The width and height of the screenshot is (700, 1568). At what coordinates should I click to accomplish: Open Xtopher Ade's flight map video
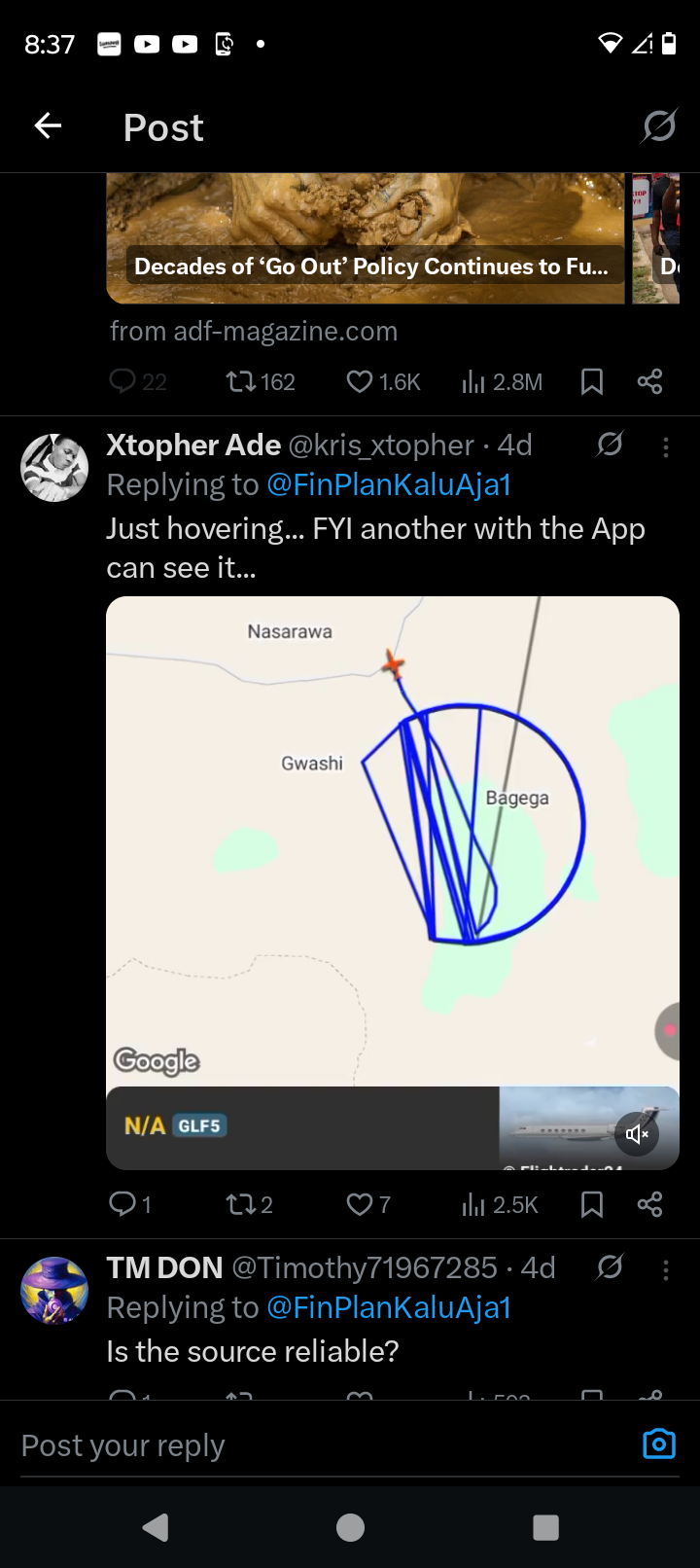(392, 837)
